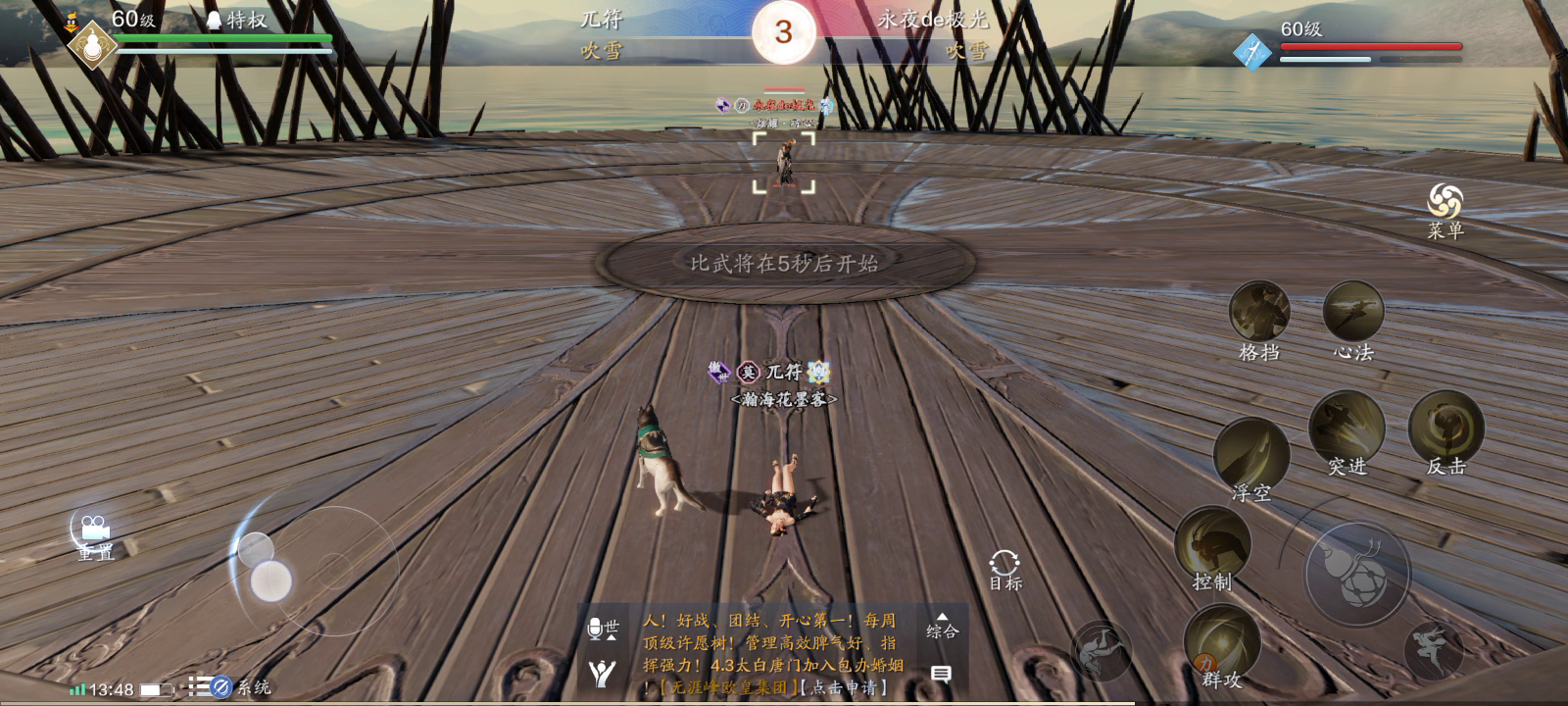
Task: Open the 综合 chat channel selector
Action: pyautogui.click(x=942, y=628)
